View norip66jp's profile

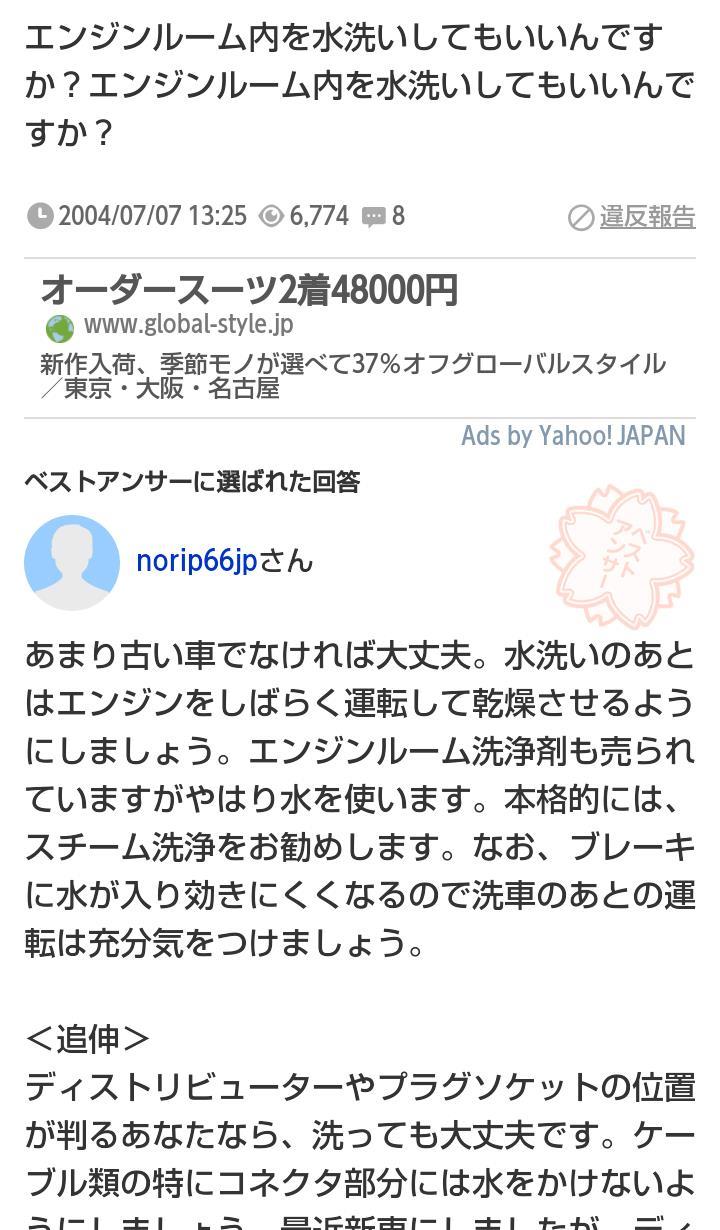click(197, 561)
